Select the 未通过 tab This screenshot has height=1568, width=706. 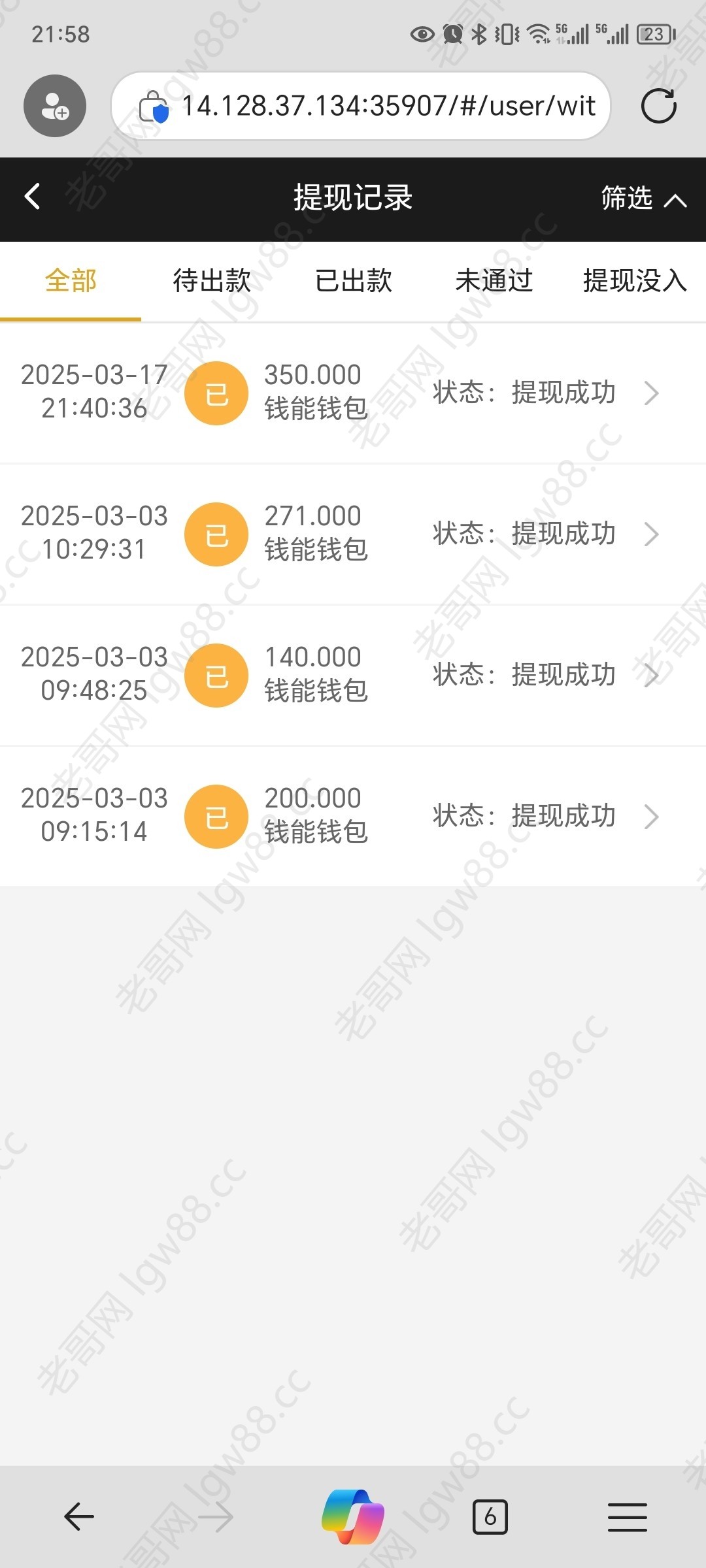click(x=494, y=281)
